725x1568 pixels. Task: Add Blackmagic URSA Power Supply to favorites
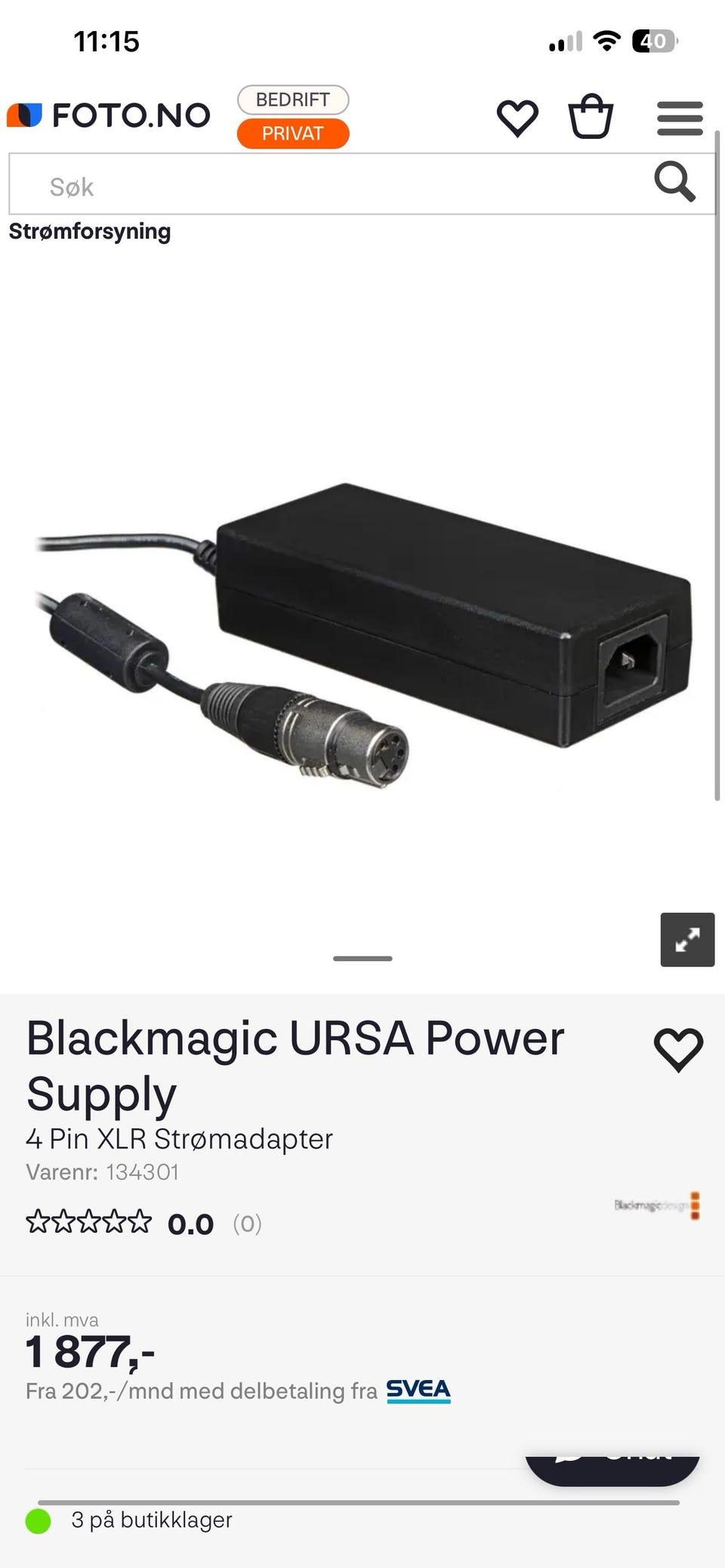click(678, 1050)
